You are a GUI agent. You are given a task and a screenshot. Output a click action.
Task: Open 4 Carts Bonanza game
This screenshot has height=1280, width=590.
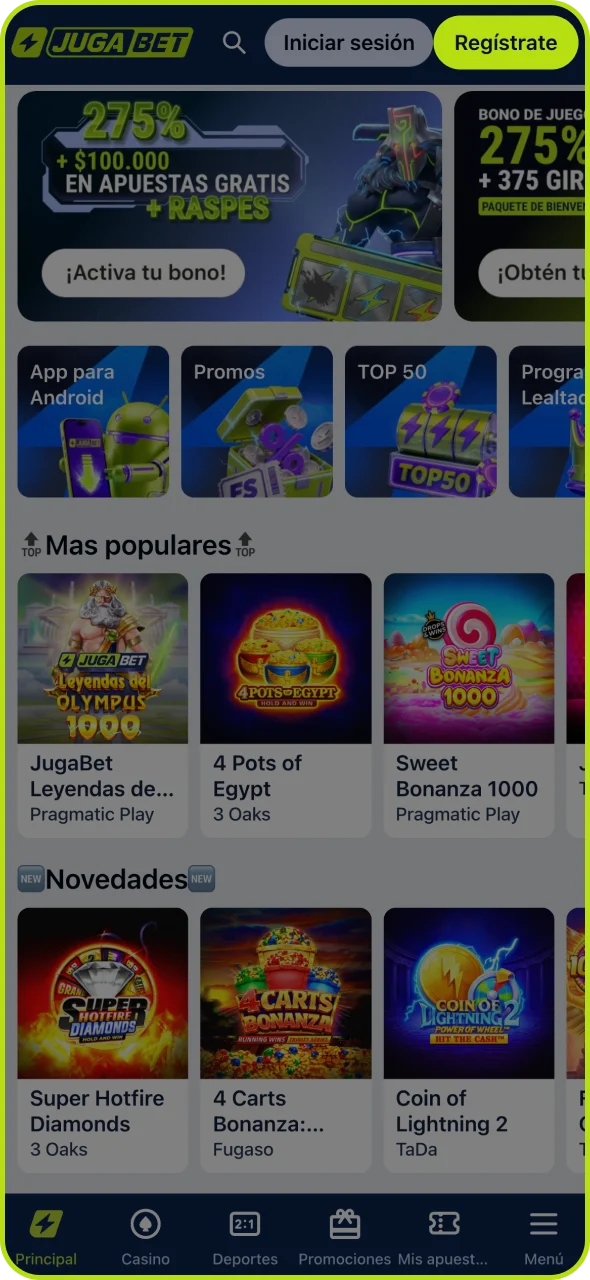pos(286,1040)
